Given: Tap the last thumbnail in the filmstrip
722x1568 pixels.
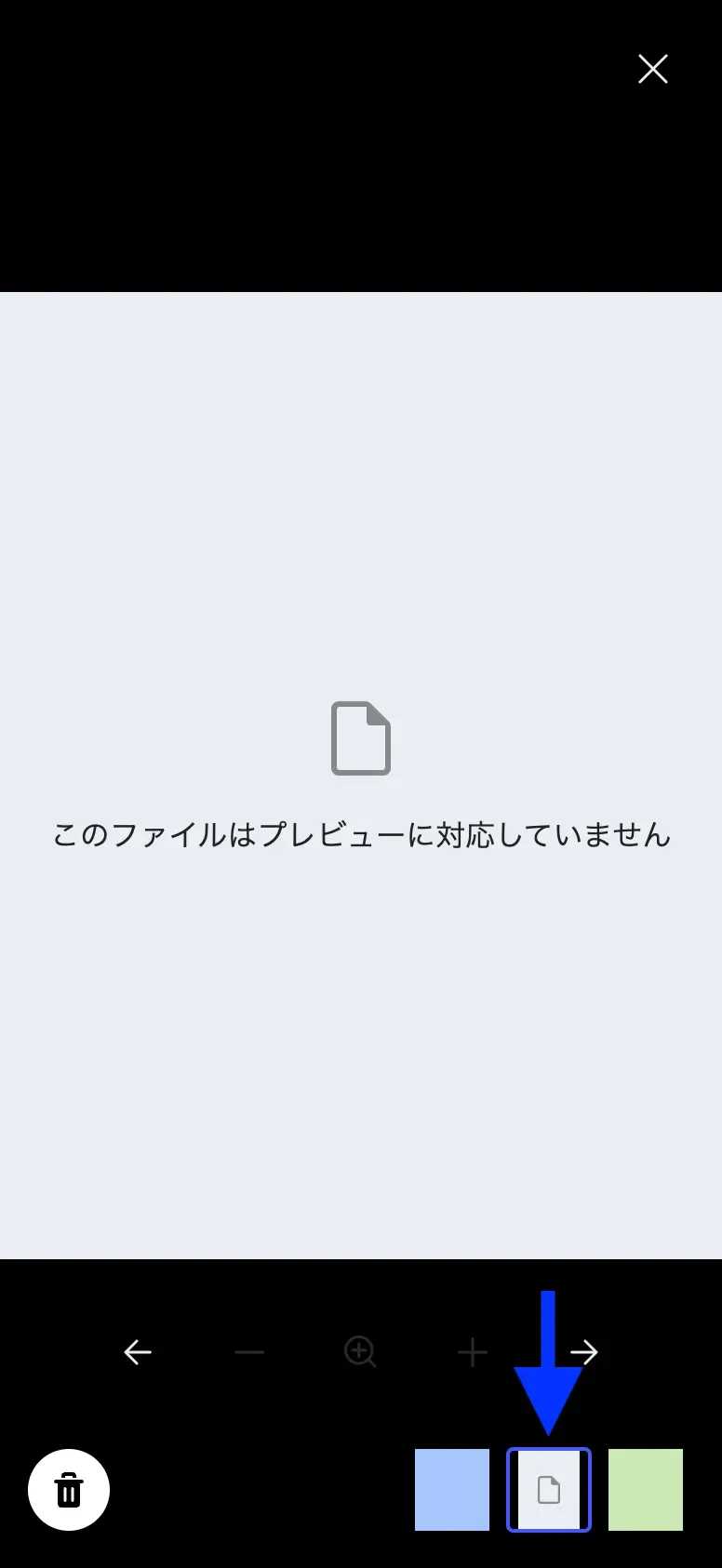Looking at the screenshot, I should point(646,1489).
